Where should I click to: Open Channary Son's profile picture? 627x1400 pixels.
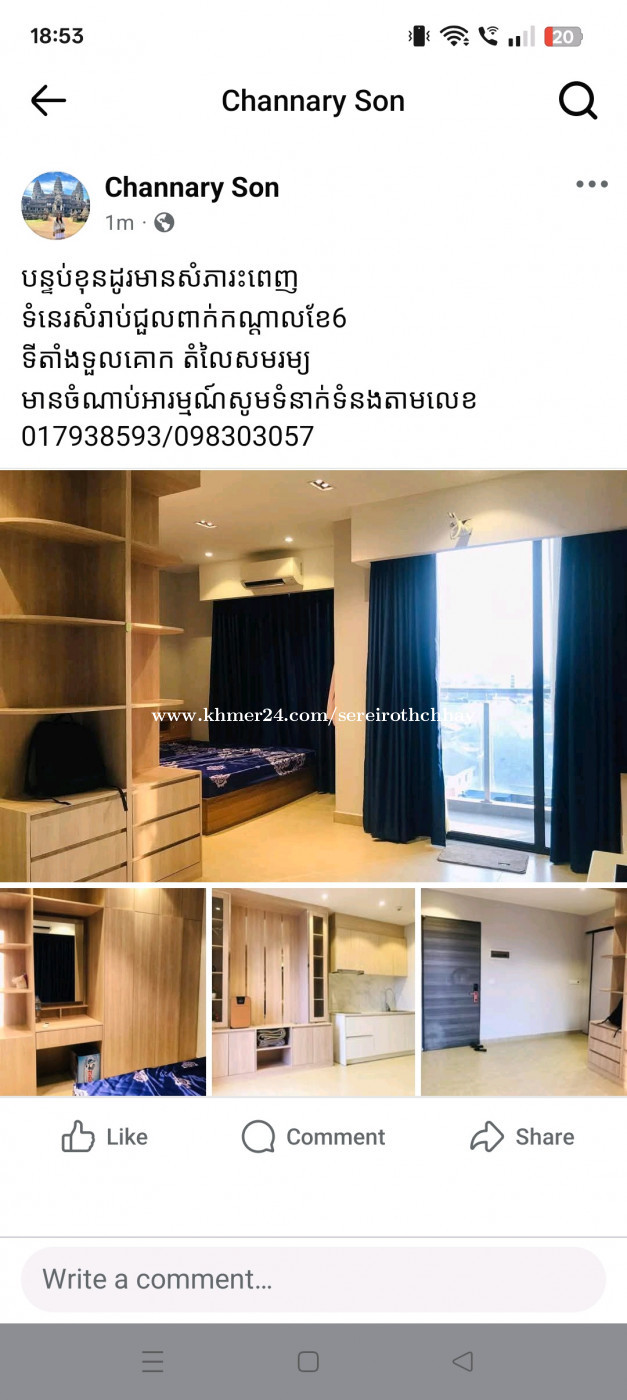(x=56, y=205)
